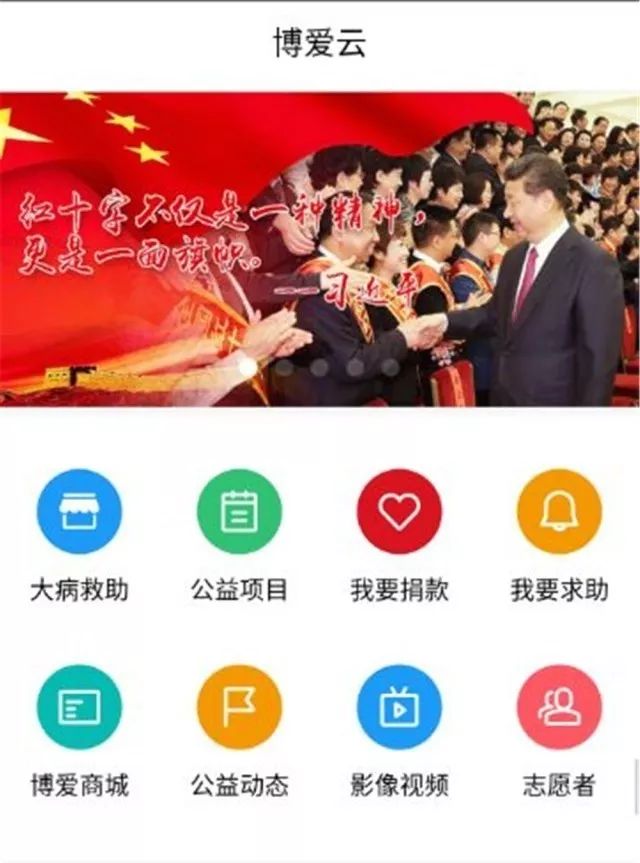
Task: Tap 我要捐款 to donate
Action: click(x=399, y=512)
